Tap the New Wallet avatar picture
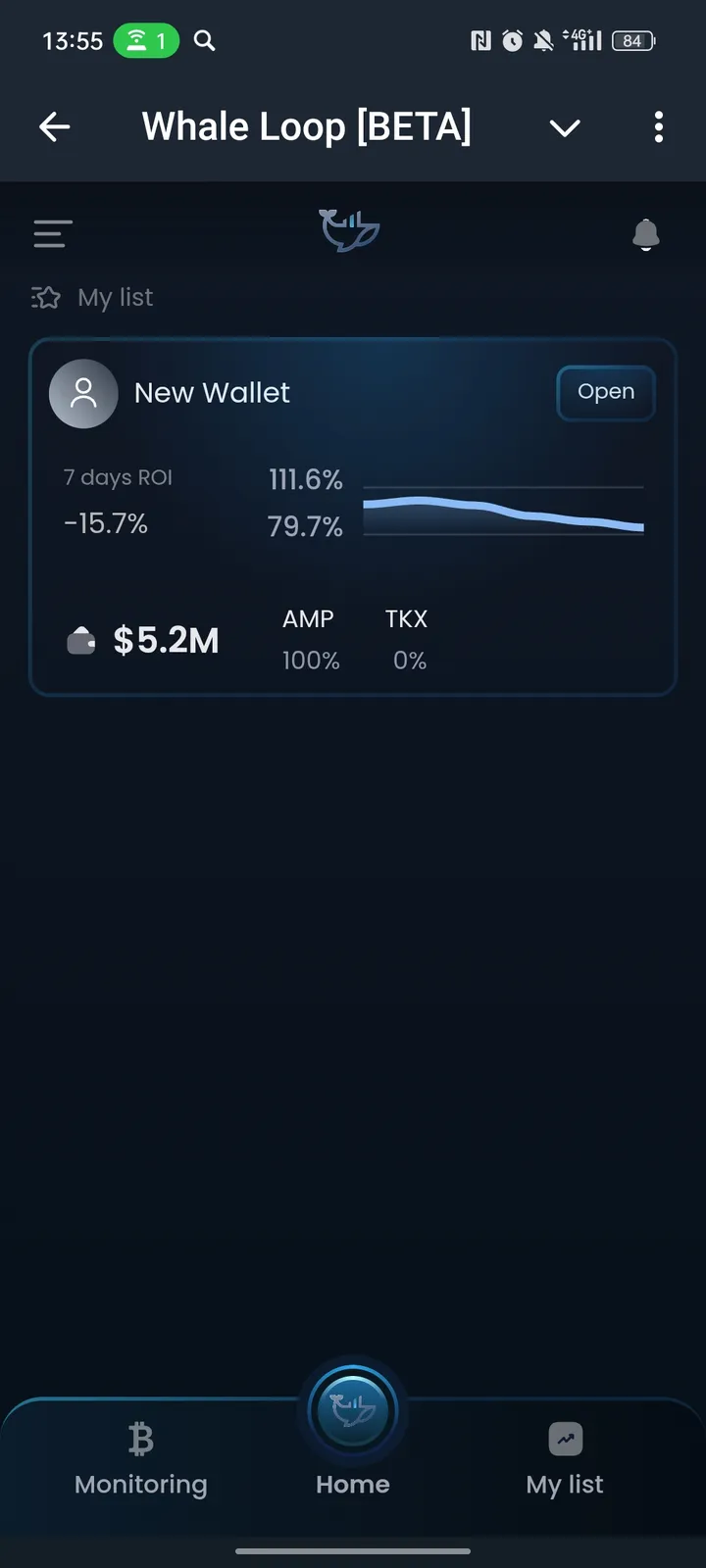This screenshot has width=706, height=1568. tap(83, 393)
